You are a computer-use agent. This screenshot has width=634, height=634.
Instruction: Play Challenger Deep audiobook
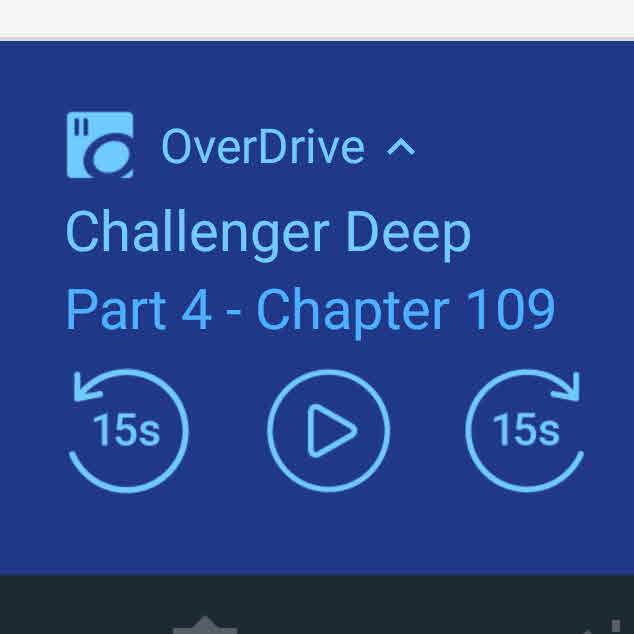click(328, 431)
